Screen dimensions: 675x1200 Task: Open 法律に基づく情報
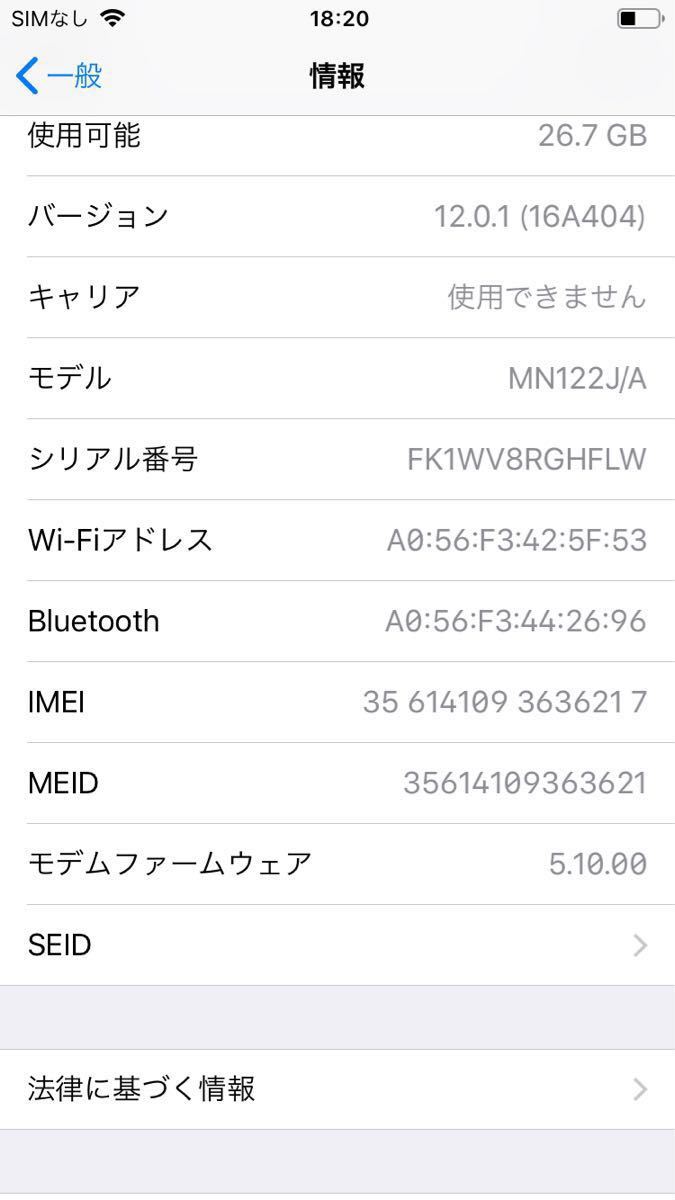point(337,1089)
